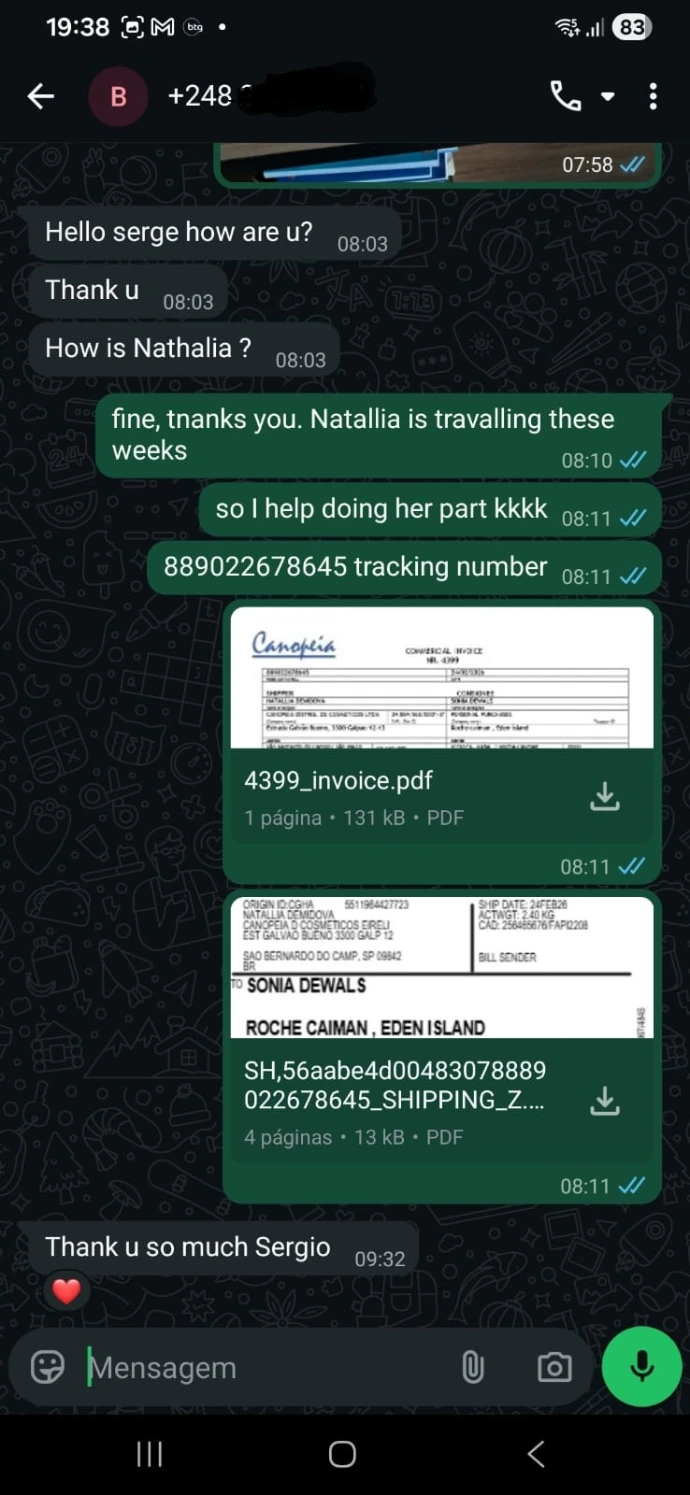Download the 4399_invoice.pdf file
The width and height of the screenshot is (690, 1495).
coord(605,796)
